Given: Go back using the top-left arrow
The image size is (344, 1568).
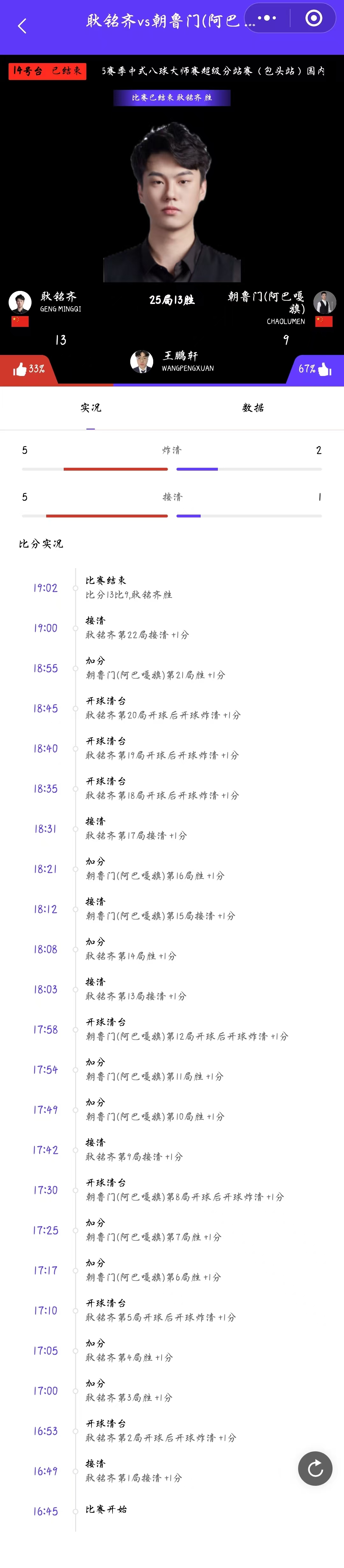Looking at the screenshot, I should click(x=23, y=25).
